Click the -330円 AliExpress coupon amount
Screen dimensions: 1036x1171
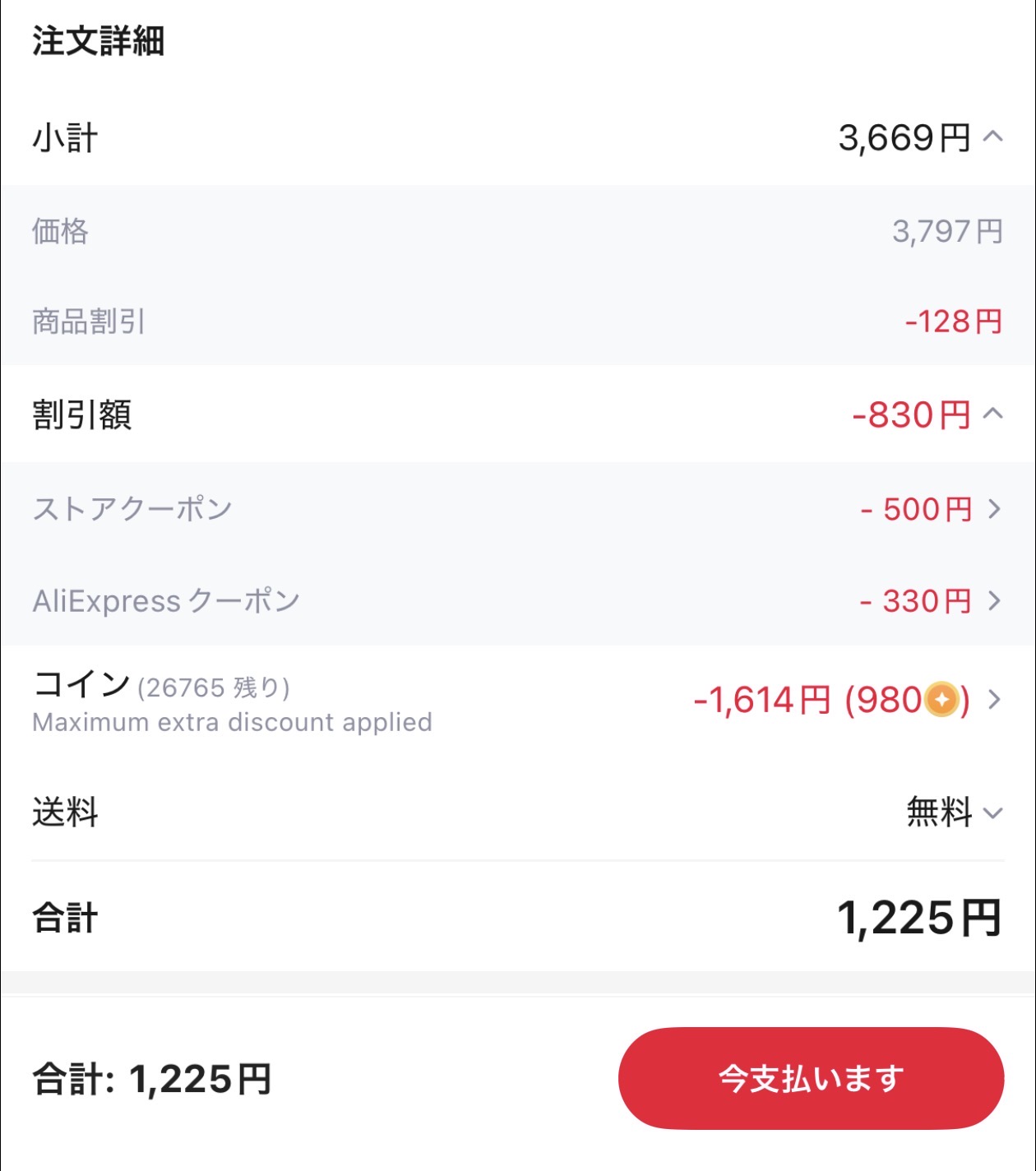915,601
